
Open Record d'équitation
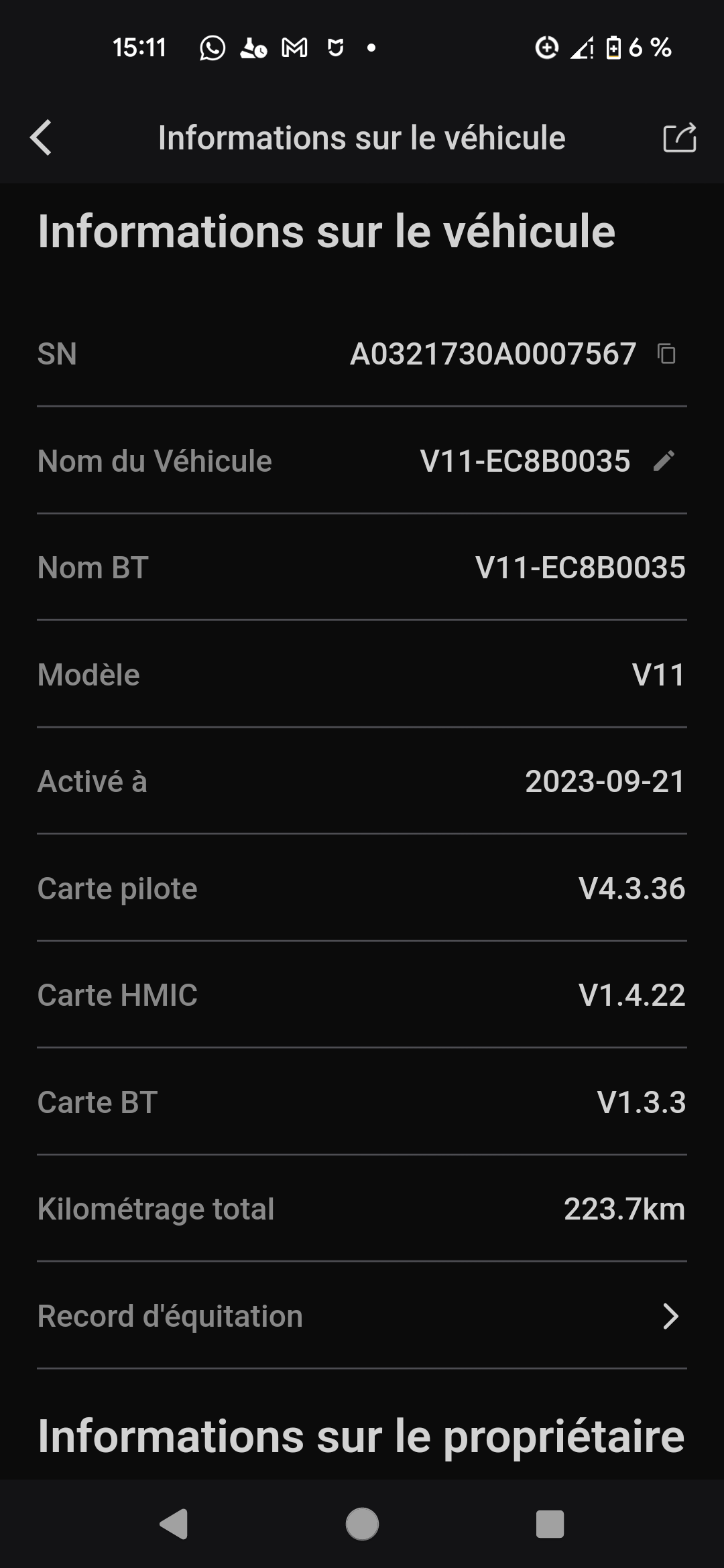(x=362, y=1316)
